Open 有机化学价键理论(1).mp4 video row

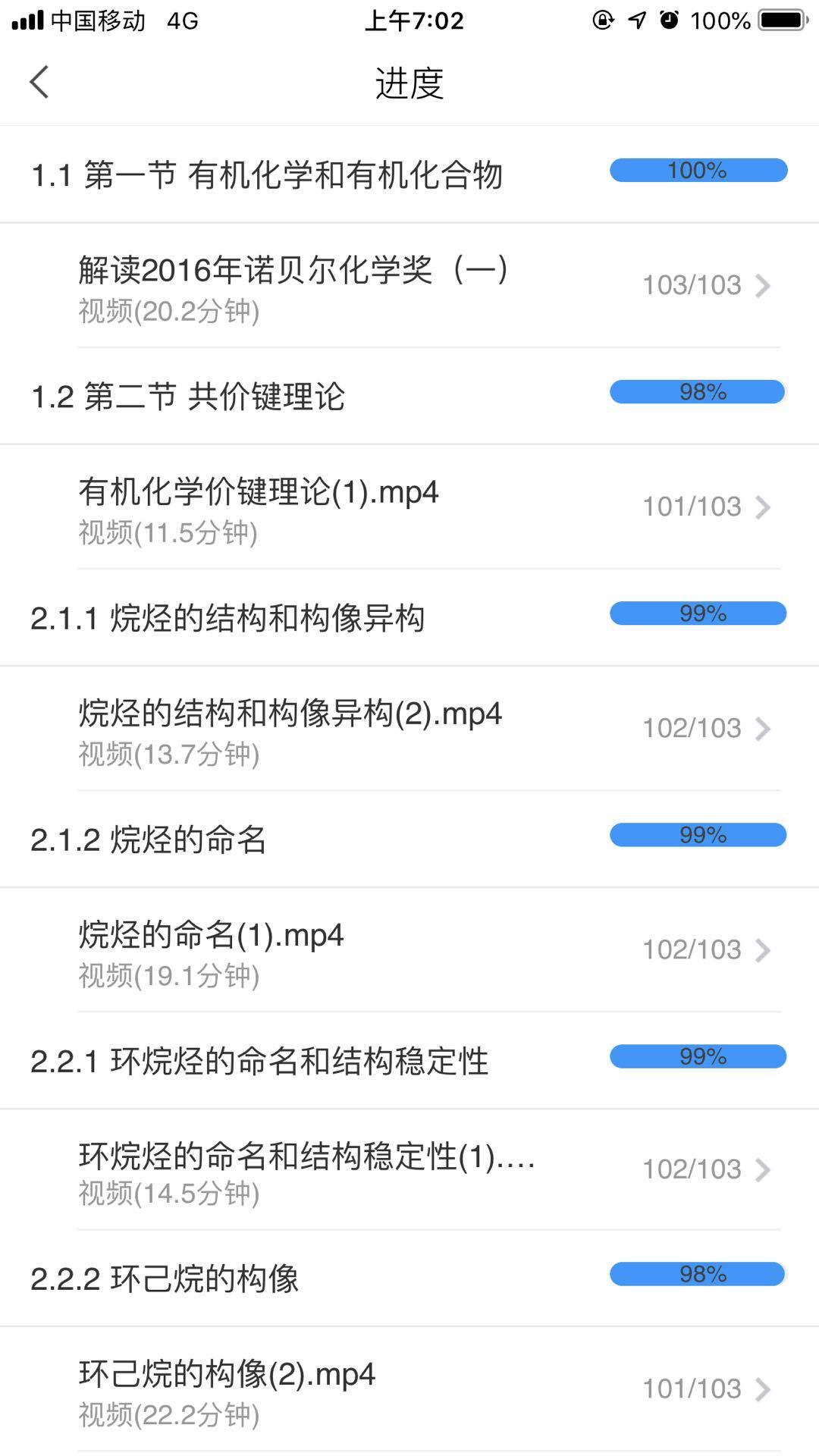pos(409,508)
